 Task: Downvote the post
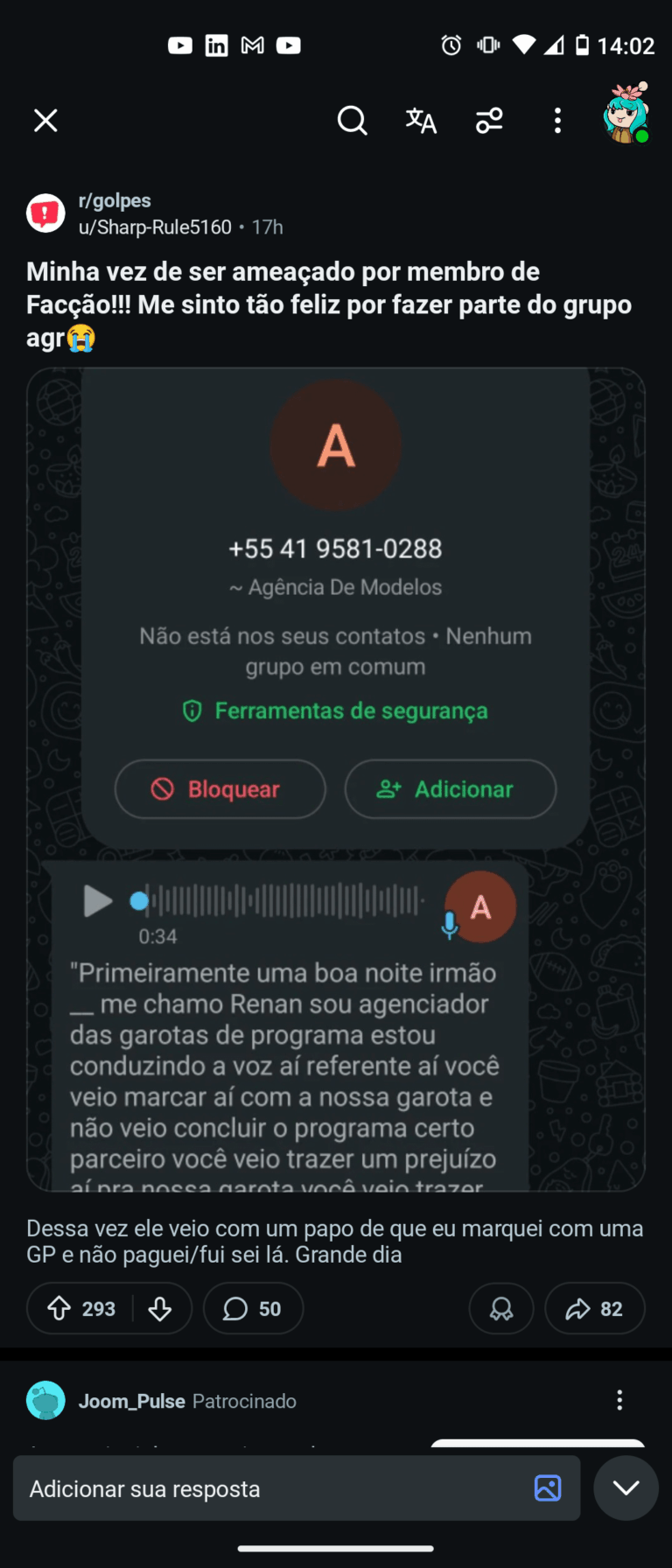(160, 1309)
